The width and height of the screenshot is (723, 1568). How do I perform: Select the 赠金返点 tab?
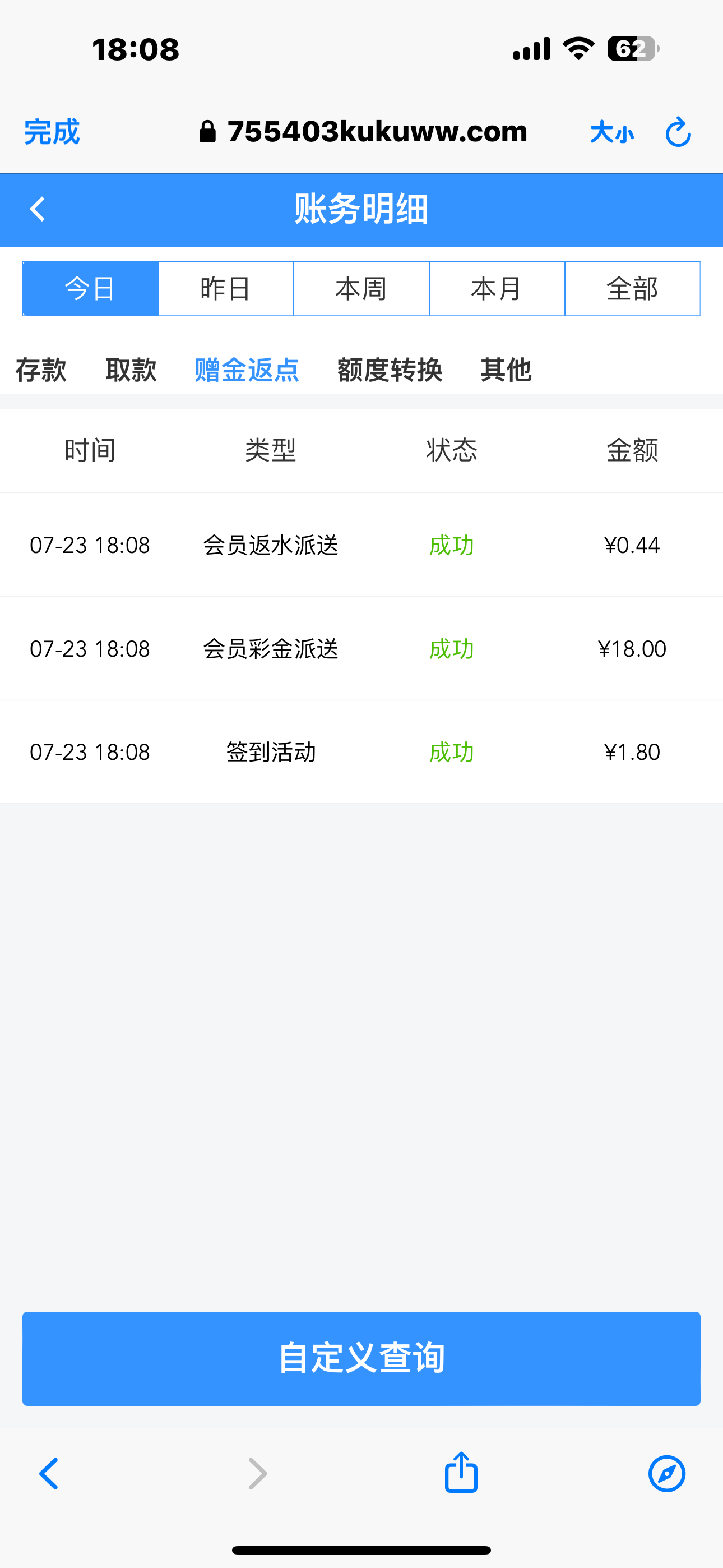pyautogui.click(x=247, y=370)
